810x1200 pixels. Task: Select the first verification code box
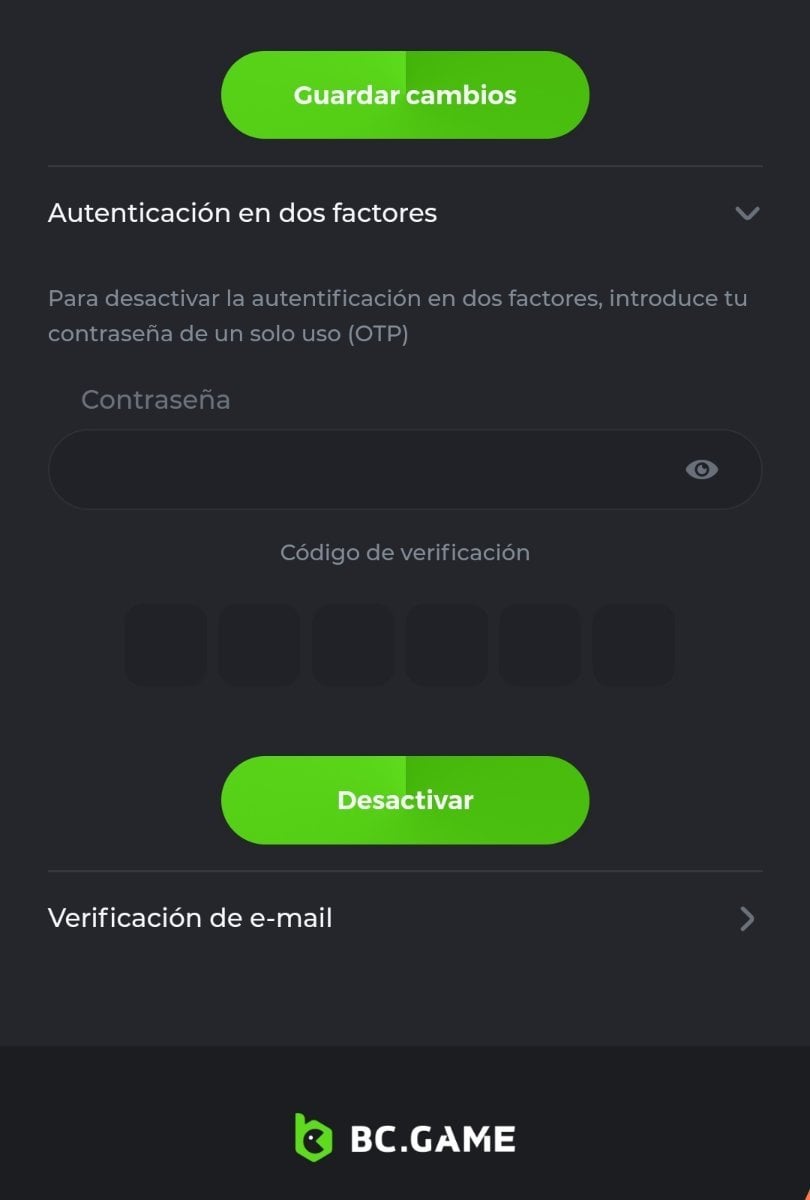coord(165,644)
